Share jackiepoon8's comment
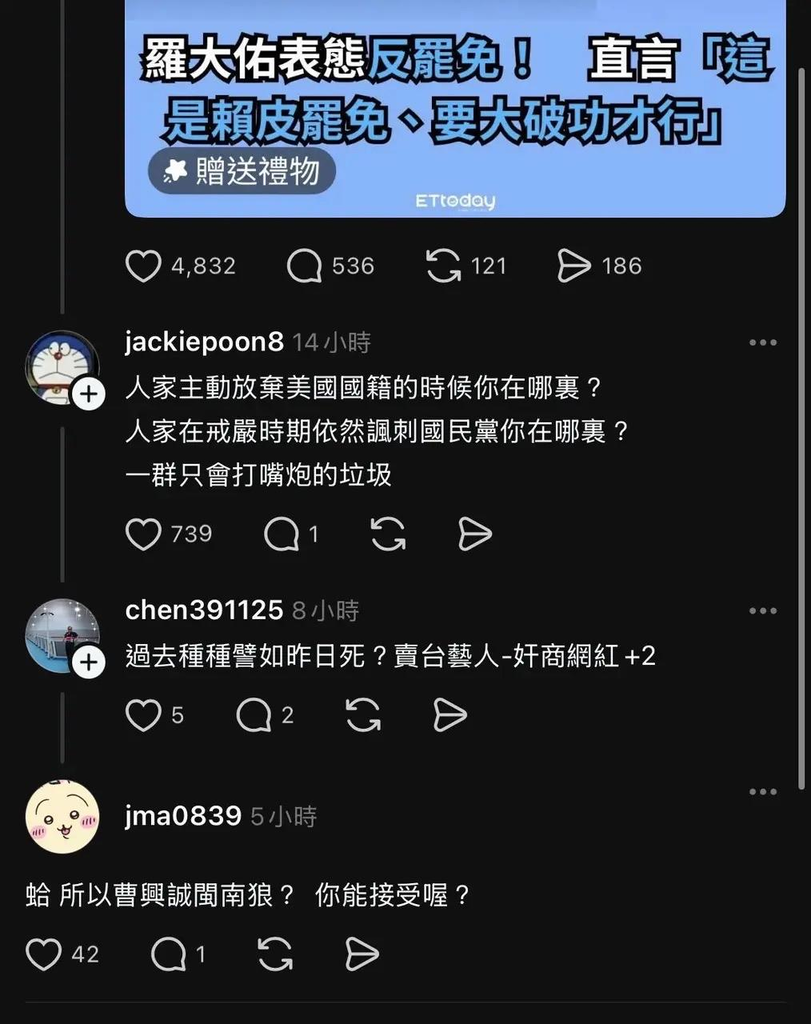The width and height of the screenshot is (811, 1024). 475,535
